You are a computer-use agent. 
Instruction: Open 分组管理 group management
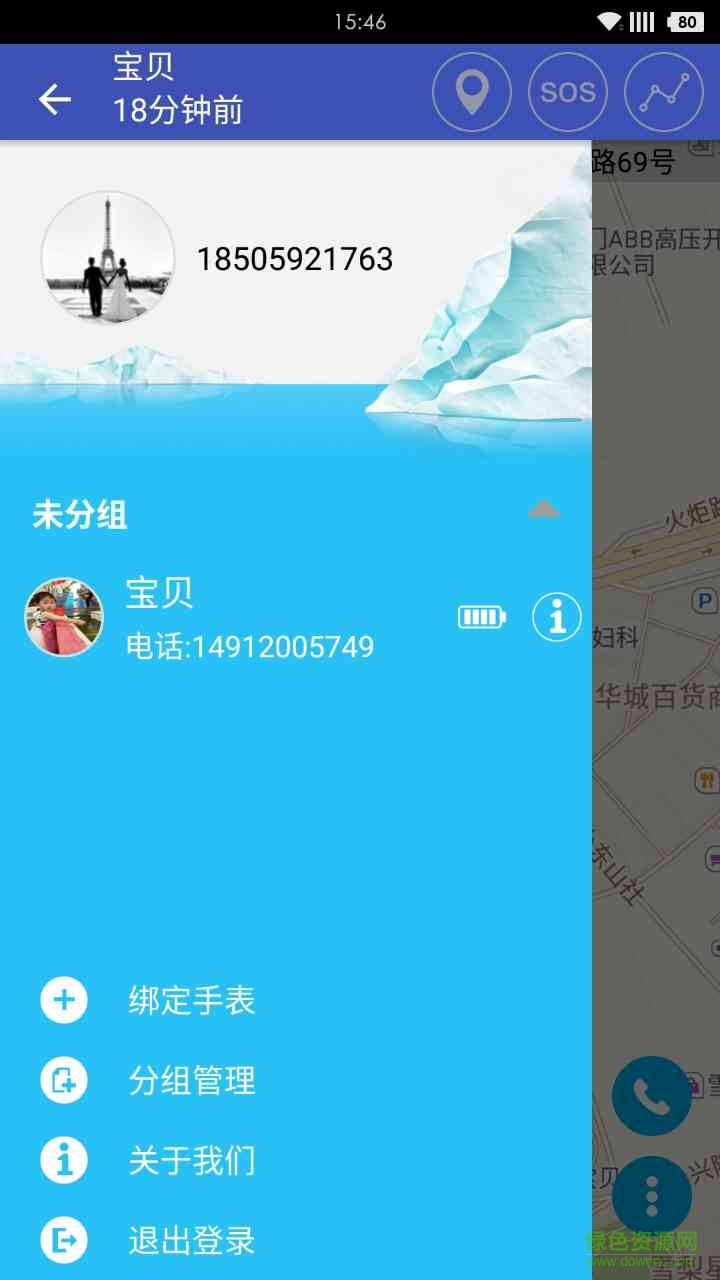pyautogui.click(x=192, y=1081)
